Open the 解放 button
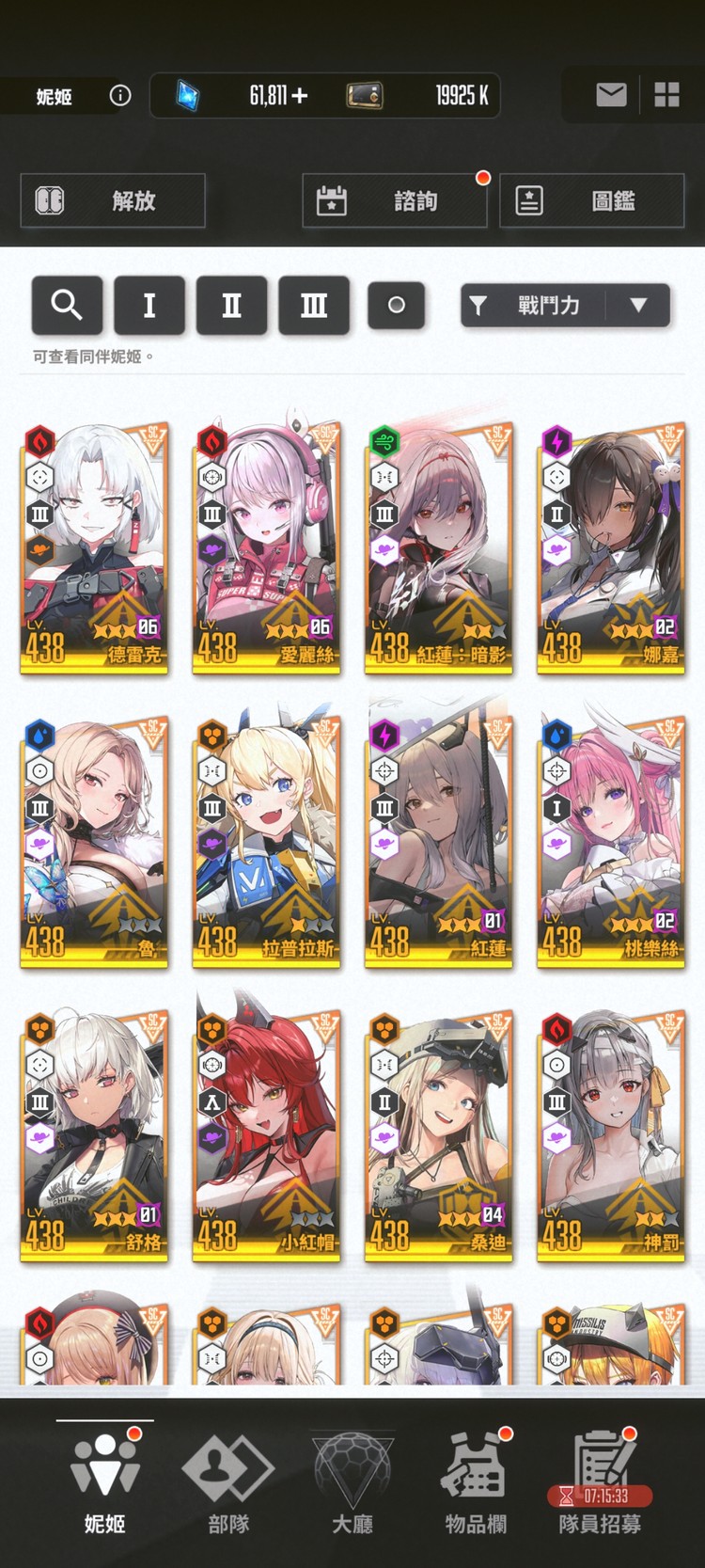This screenshot has width=705, height=1568. [113, 200]
